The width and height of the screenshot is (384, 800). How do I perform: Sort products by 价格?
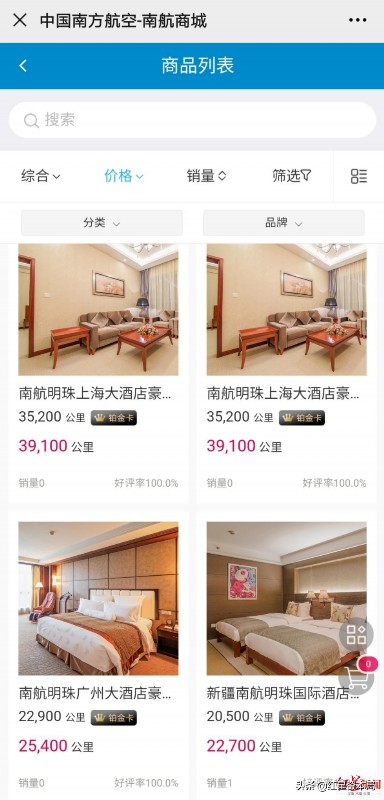(124, 176)
